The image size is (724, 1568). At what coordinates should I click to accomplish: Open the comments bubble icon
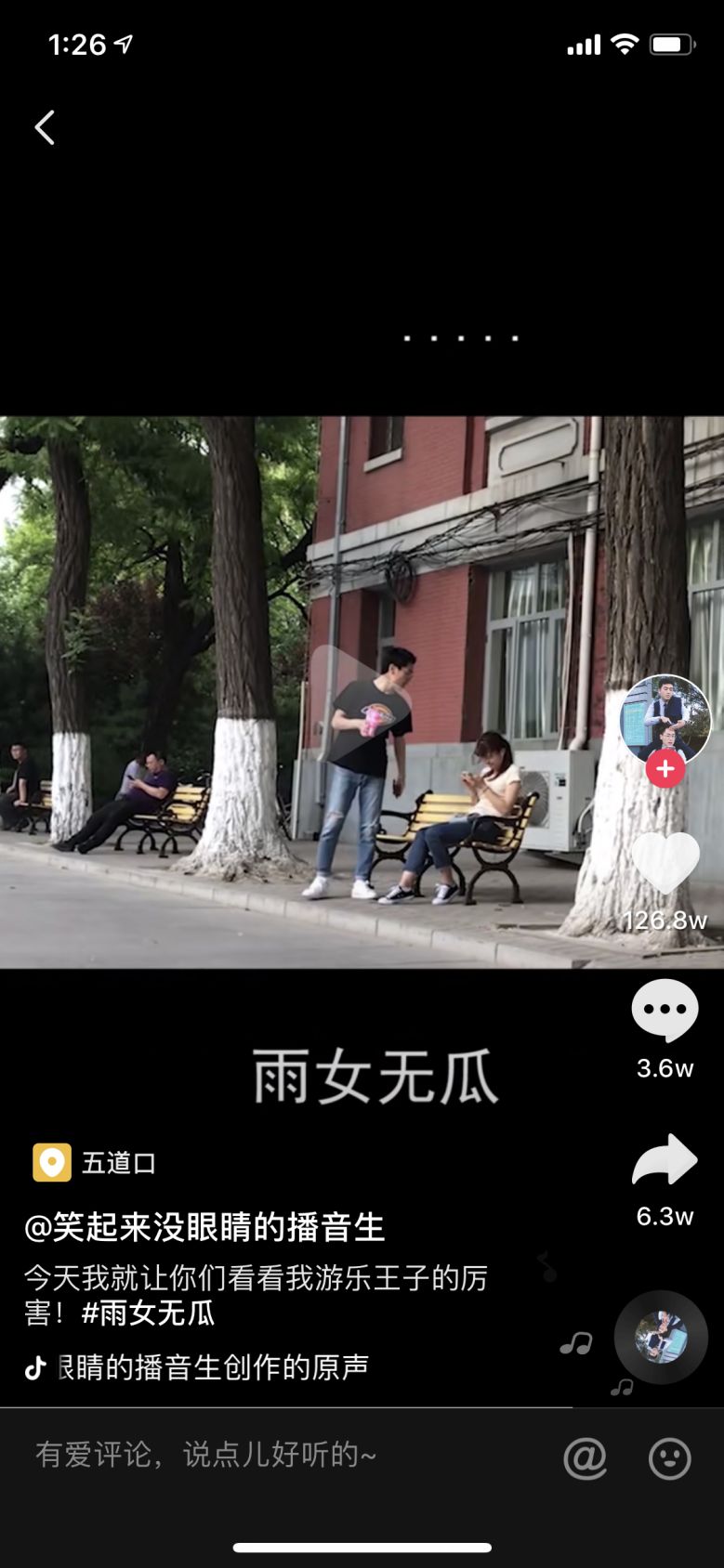665,1010
